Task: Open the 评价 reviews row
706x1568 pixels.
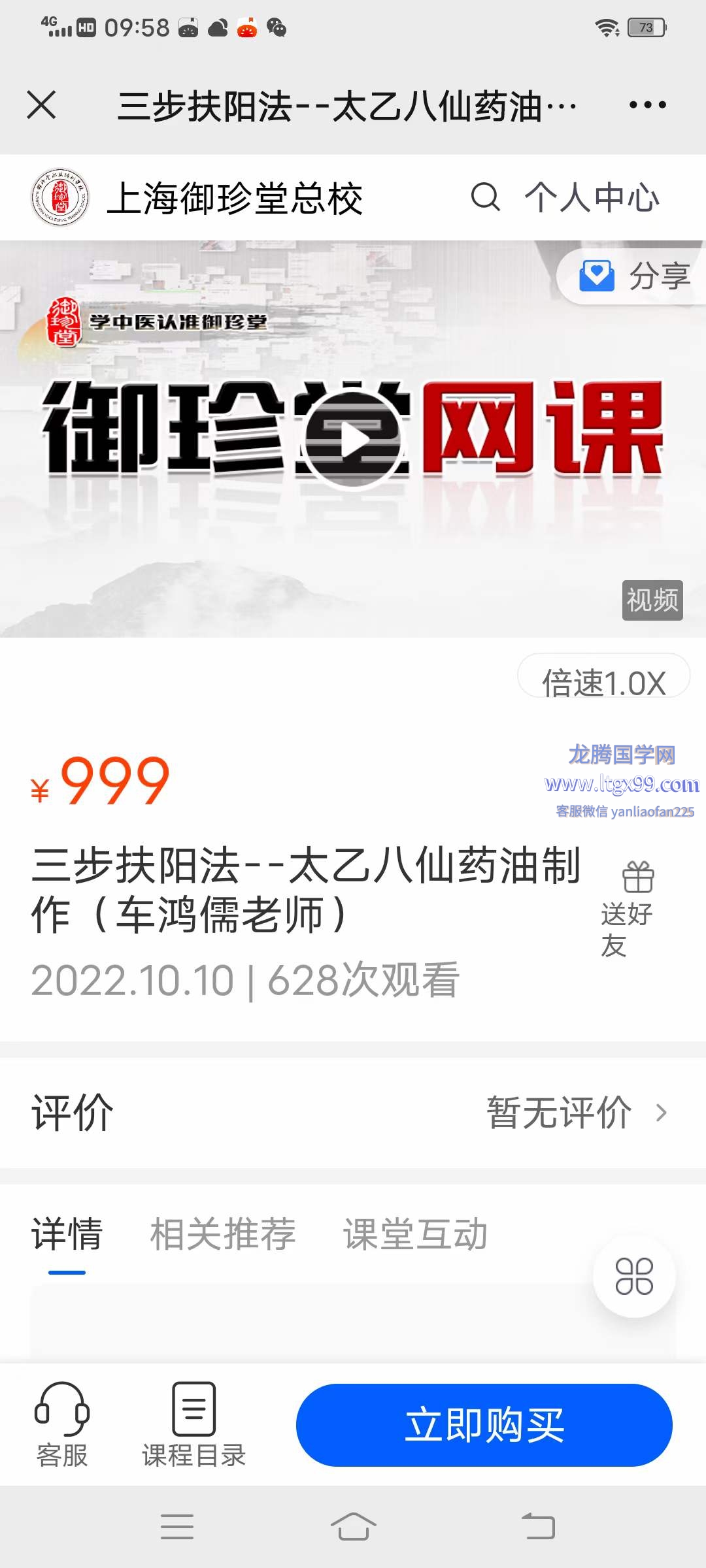Action: click(353, 1112)
